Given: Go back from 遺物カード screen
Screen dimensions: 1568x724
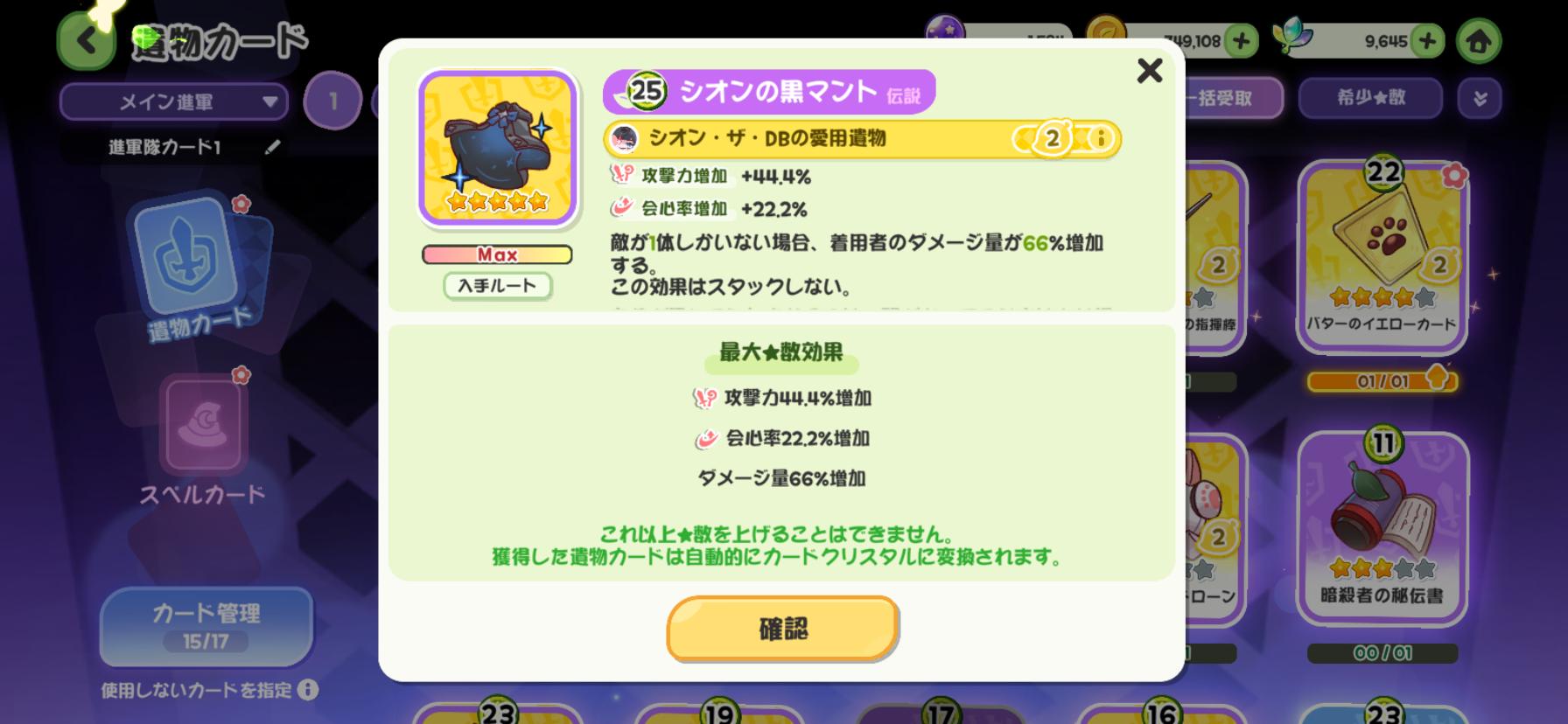Looking at the screenshot, I should click(86, 40).
